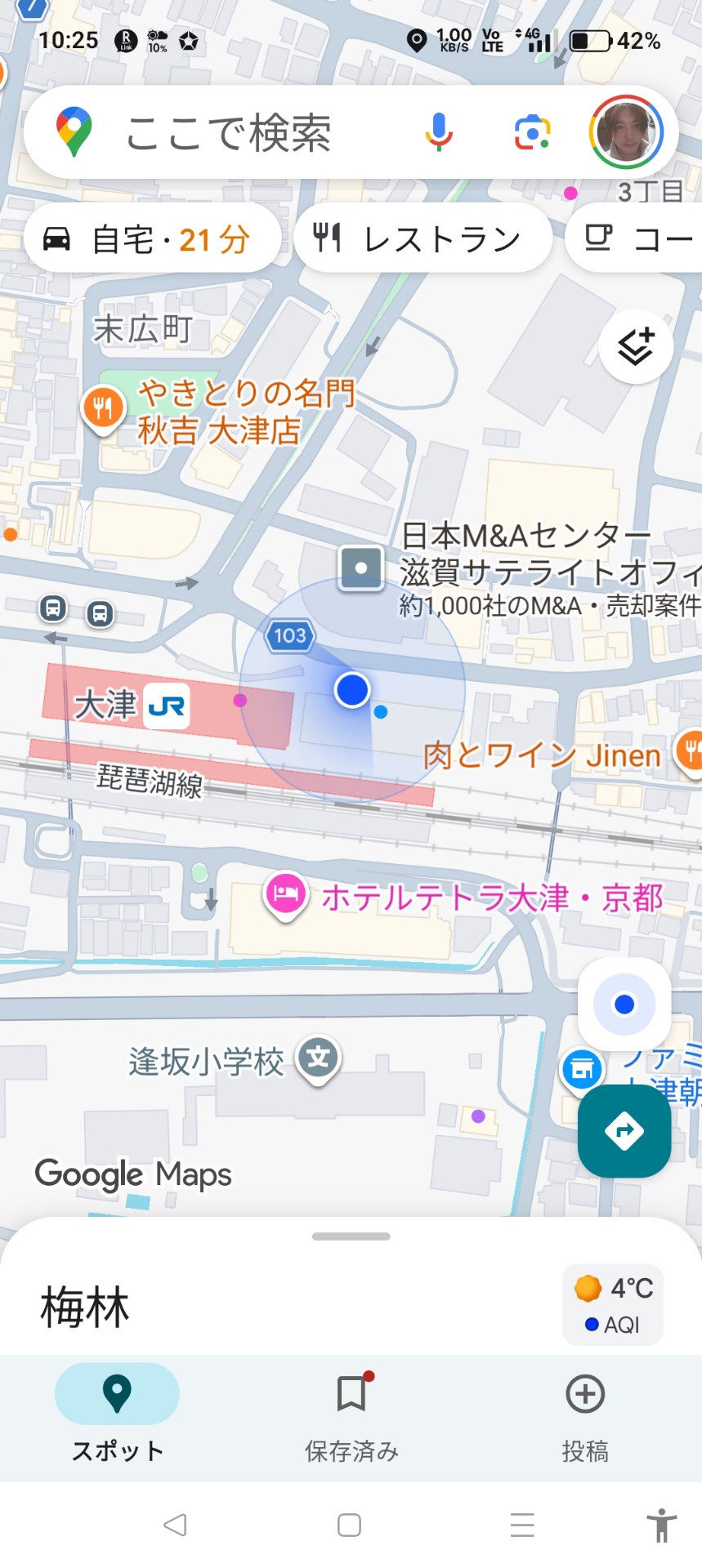Open the directions floating button
Image resolution: width=702 pixels, height=1568 pixels.
point(624,1131)
